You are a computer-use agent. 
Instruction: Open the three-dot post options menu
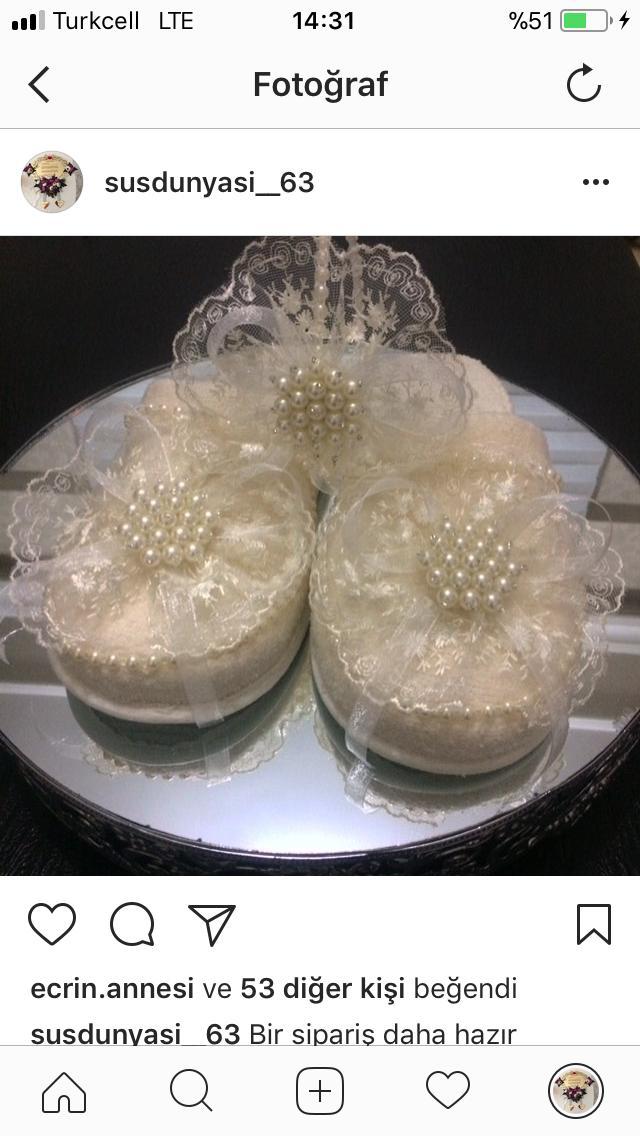[x=596, y=182]
